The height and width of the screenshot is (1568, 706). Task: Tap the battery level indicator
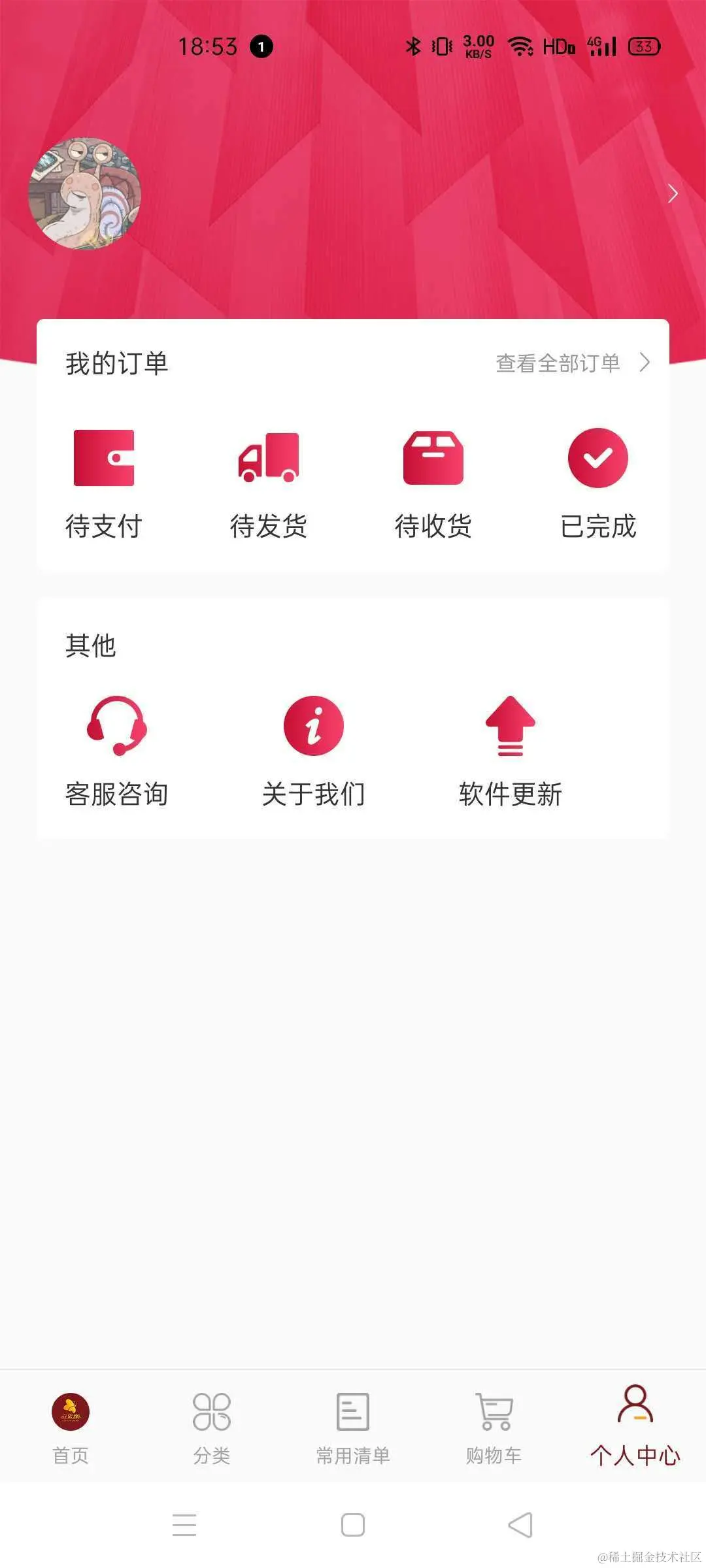click(643, 46)
